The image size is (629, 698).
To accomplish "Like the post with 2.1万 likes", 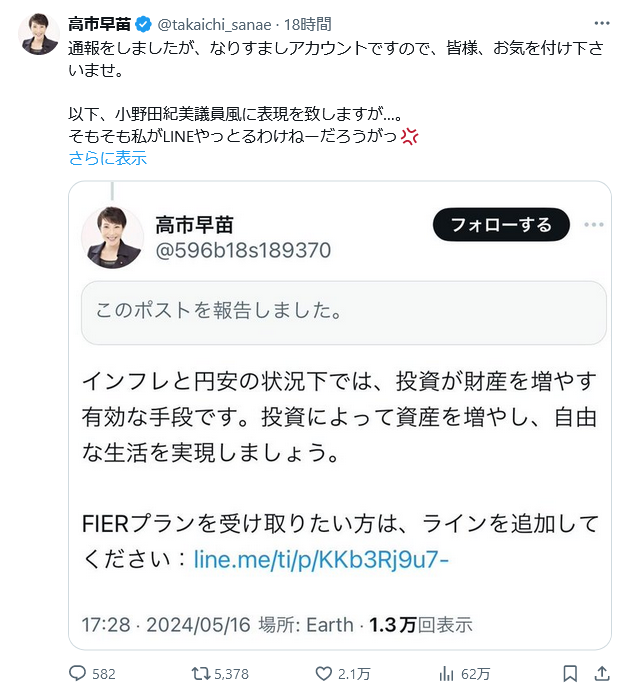I will [x=324, y=674].
